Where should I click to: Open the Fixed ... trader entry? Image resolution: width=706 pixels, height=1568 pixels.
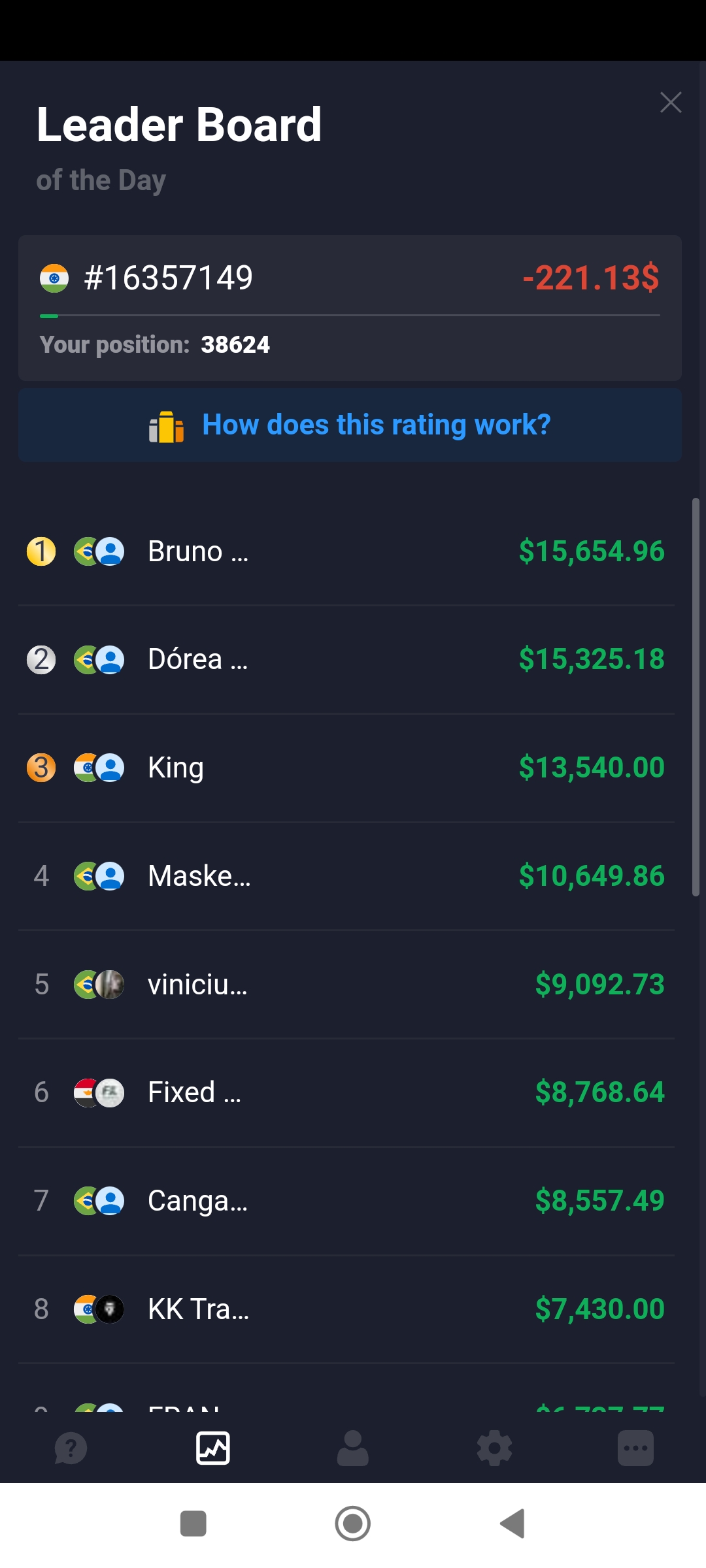coord(346,1092)
